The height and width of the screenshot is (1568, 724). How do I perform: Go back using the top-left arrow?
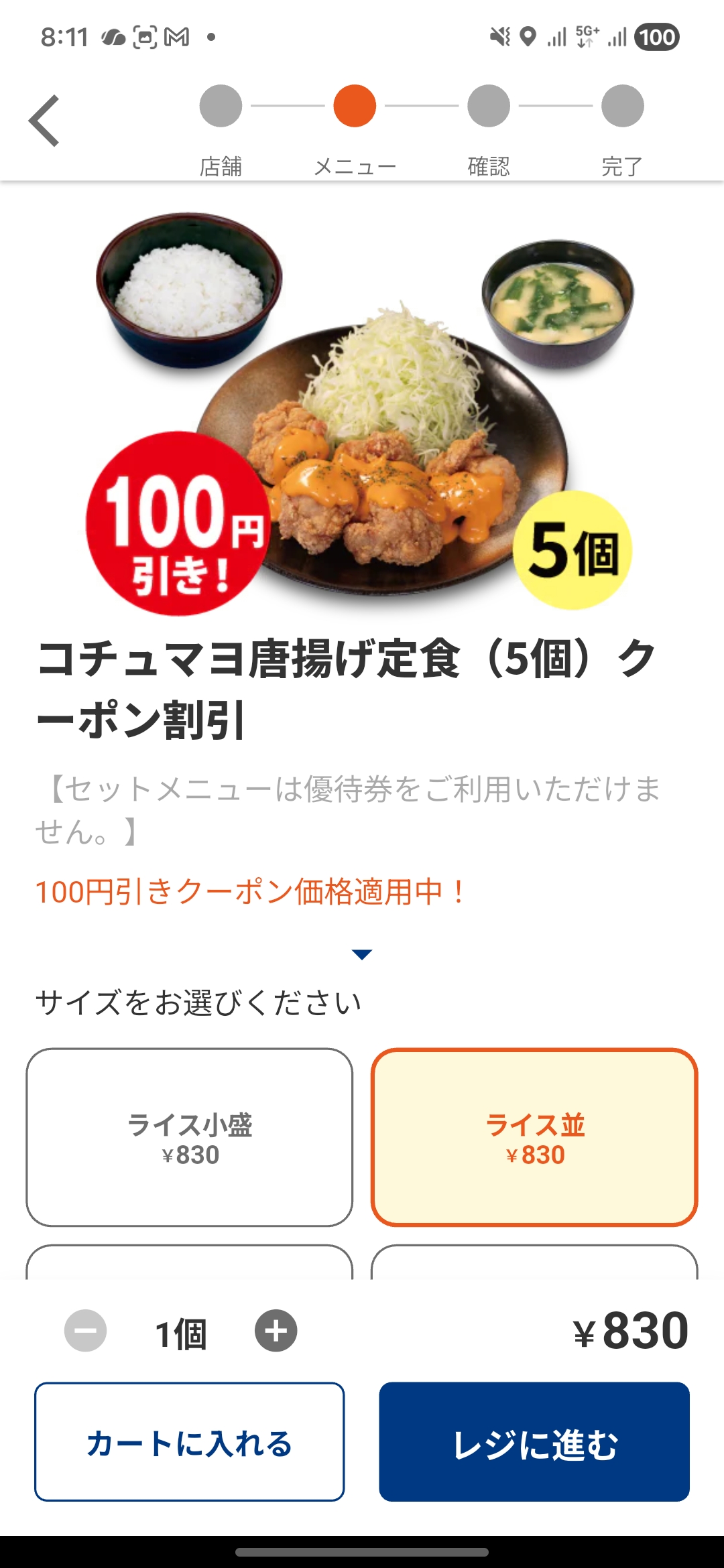[x=44, y=121]
